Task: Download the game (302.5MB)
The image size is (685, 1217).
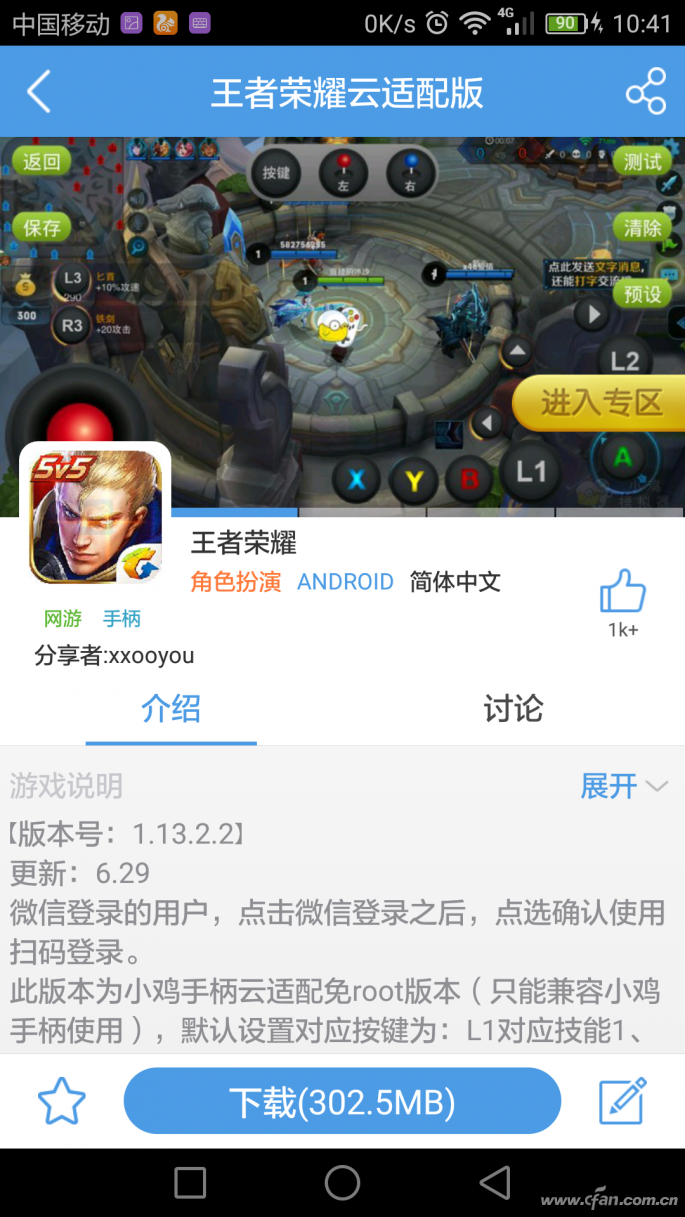Action: (x=342, y=1101)
